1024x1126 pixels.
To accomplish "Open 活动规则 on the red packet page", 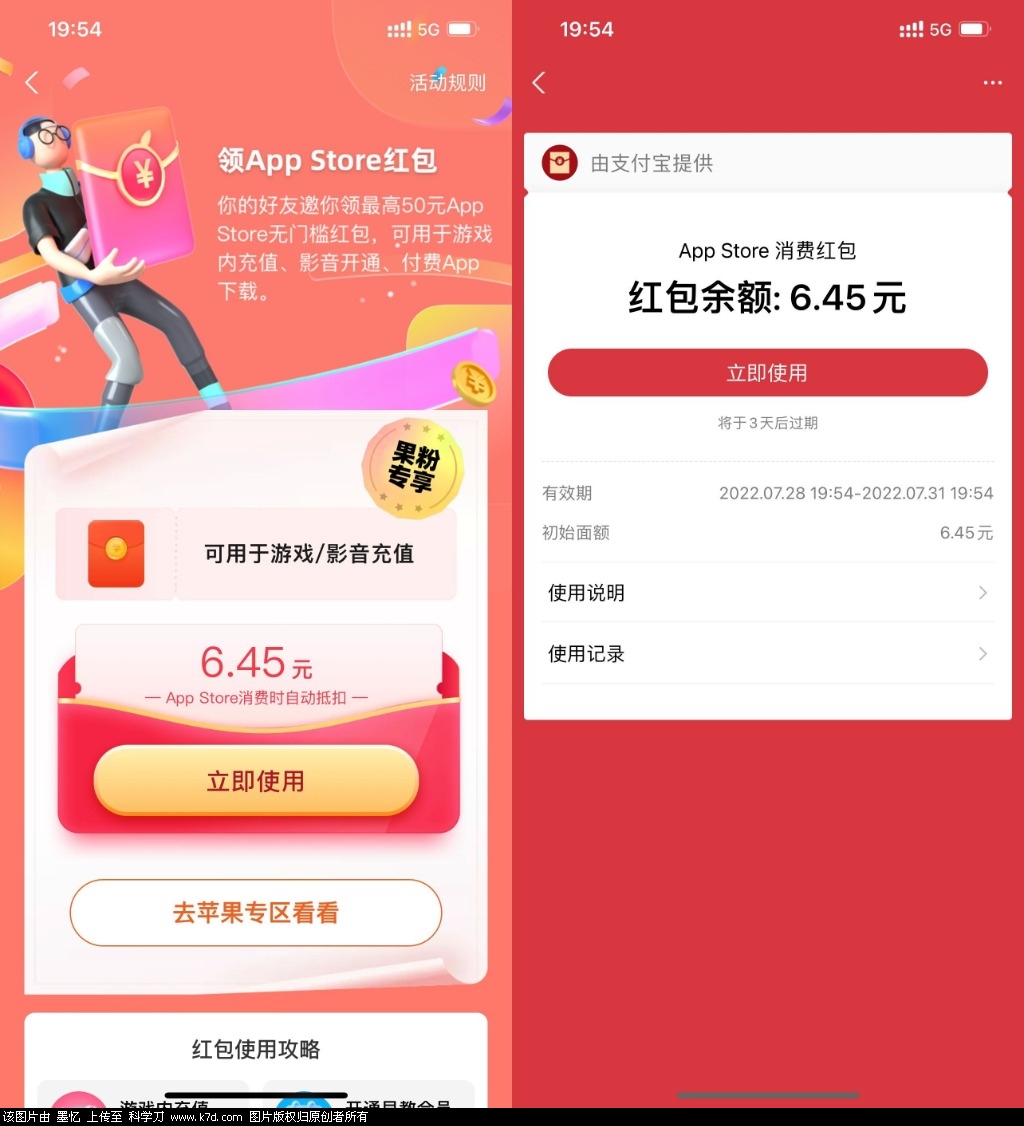I will coord(447,83).
